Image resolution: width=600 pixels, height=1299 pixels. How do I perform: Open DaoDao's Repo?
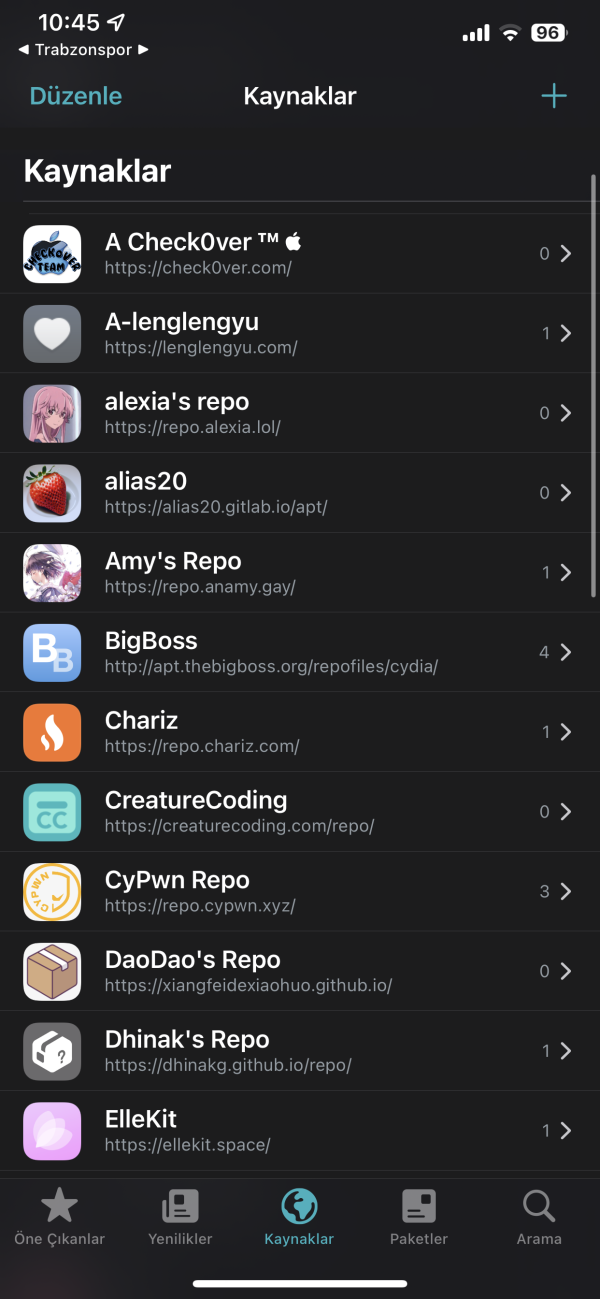coord(300,971)
